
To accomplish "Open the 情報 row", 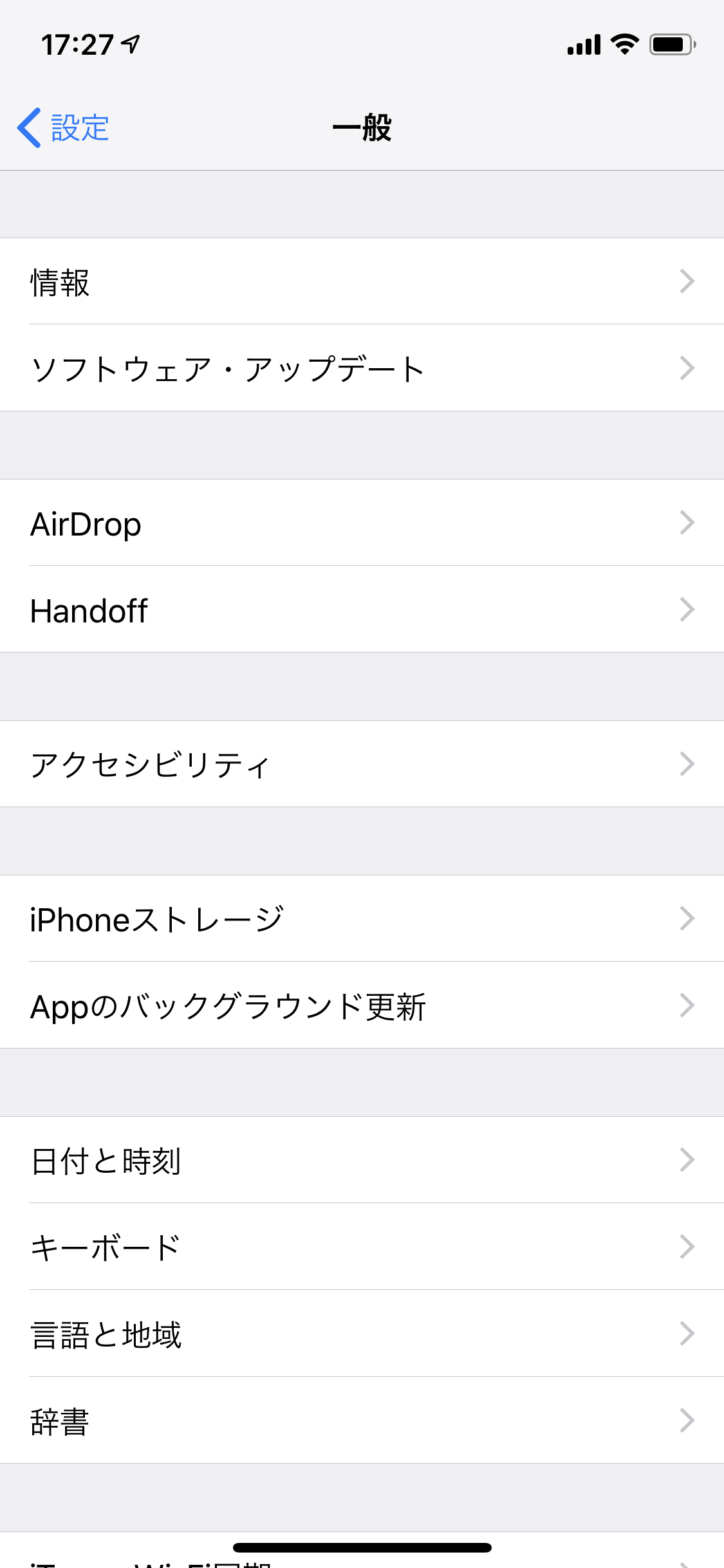I will point(362,281).
